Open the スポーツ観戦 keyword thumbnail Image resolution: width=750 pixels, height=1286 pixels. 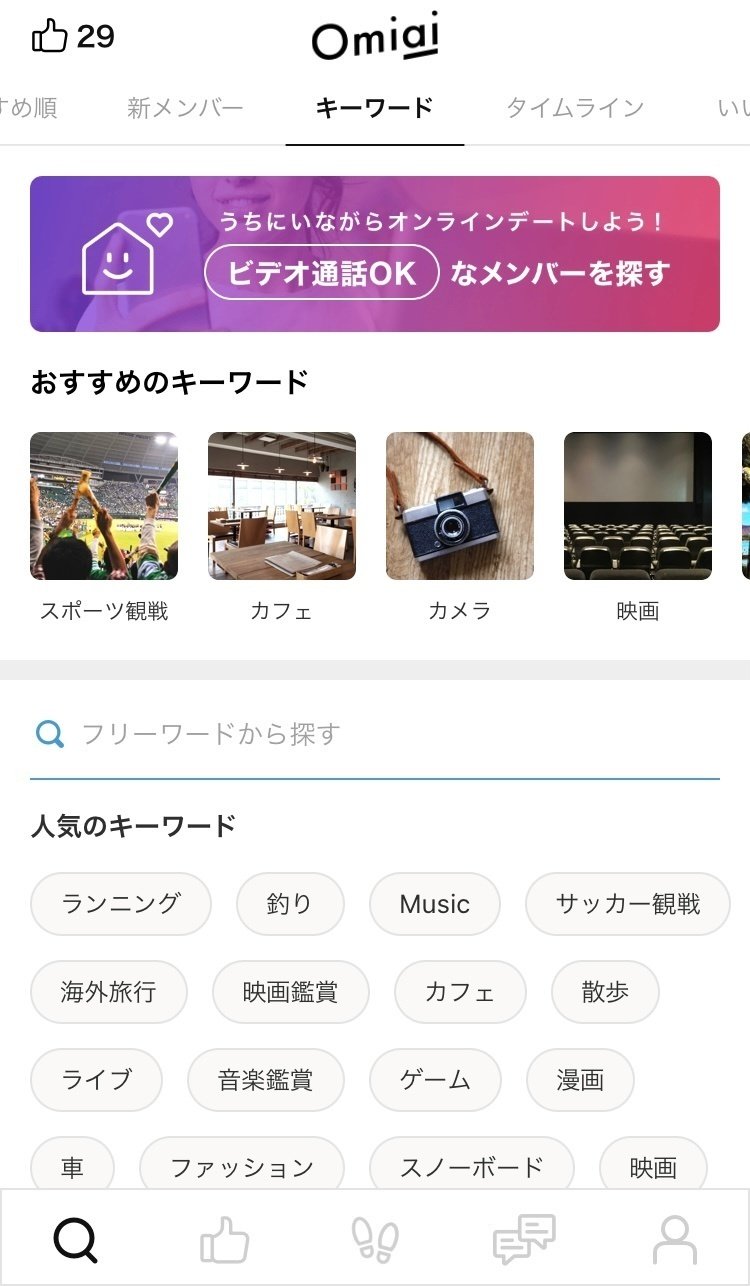pos(105,506)
